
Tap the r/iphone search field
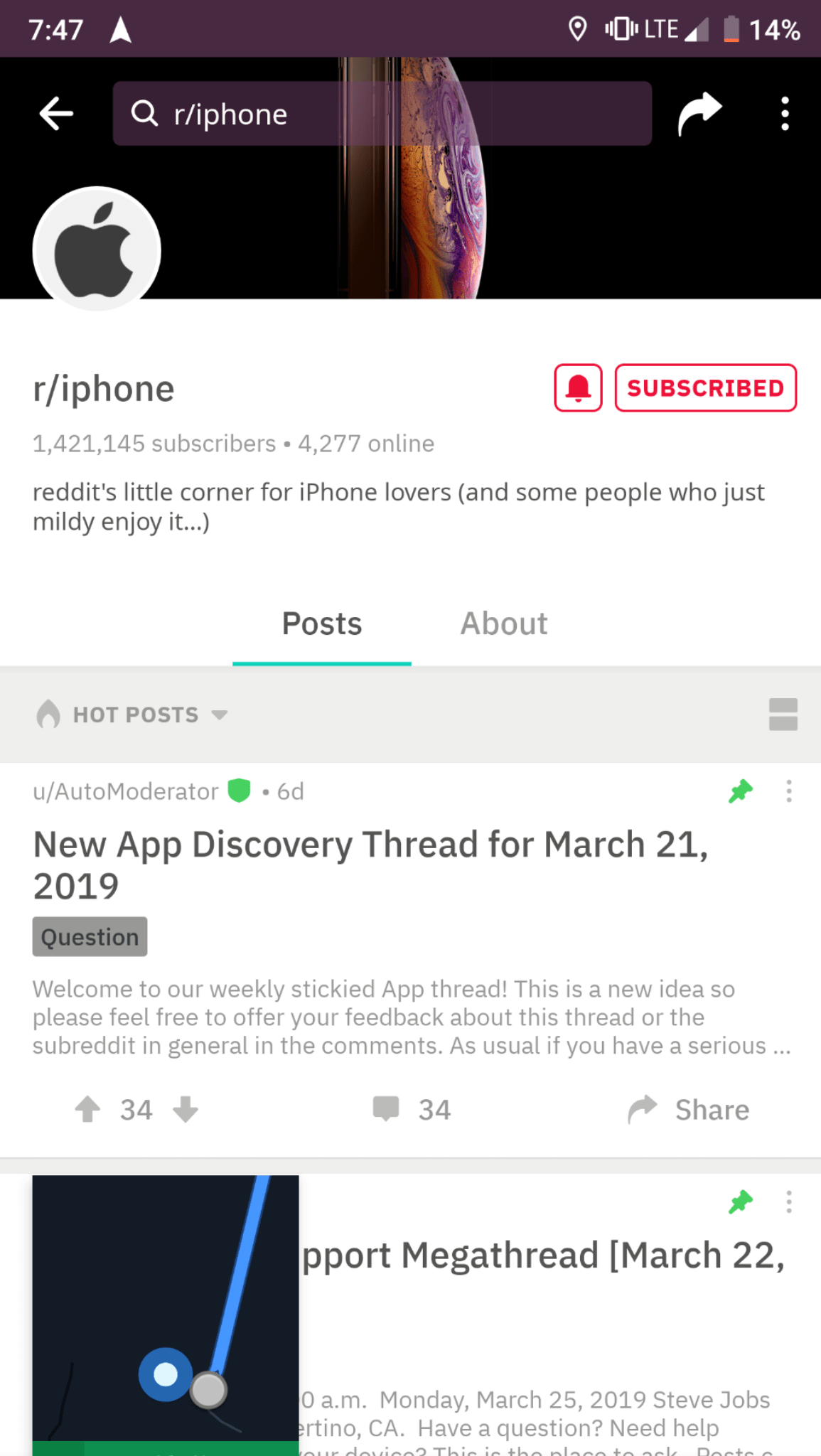click(x=382, y=114)
